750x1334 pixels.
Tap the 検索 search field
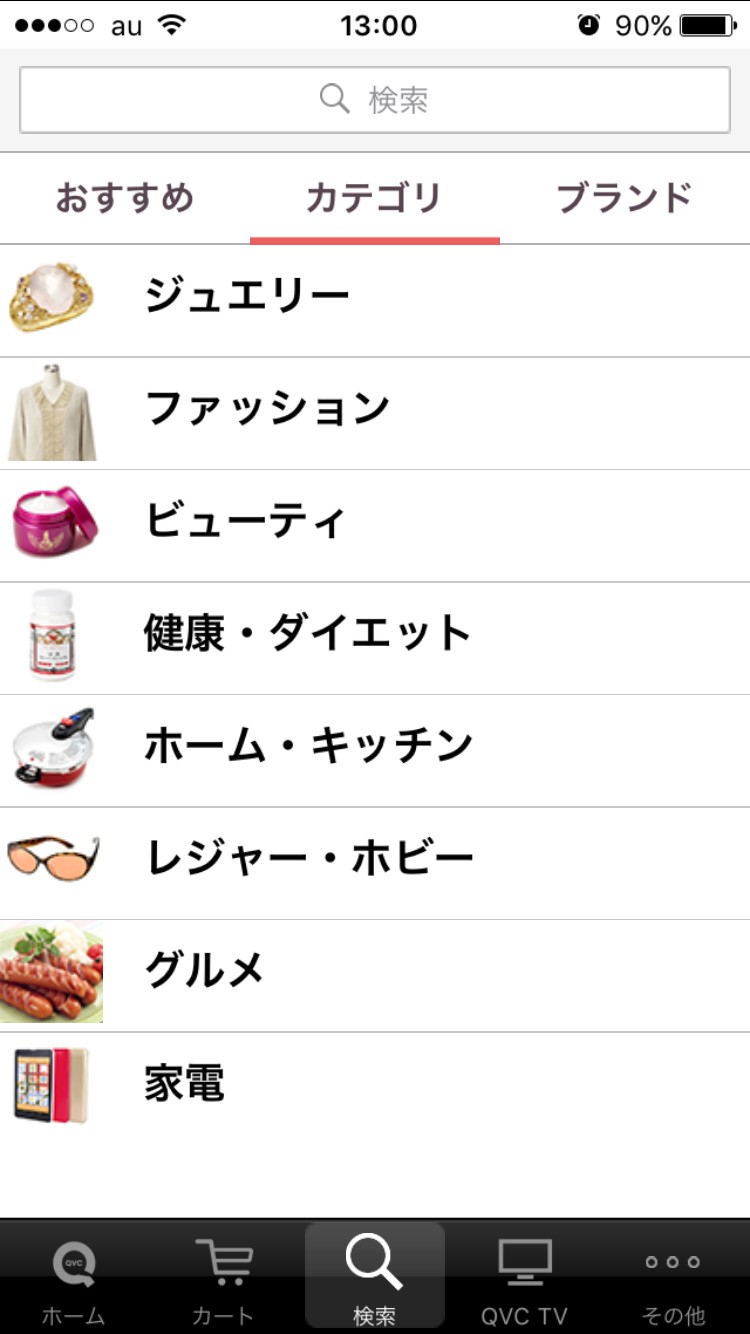click(x=375, y=100)
